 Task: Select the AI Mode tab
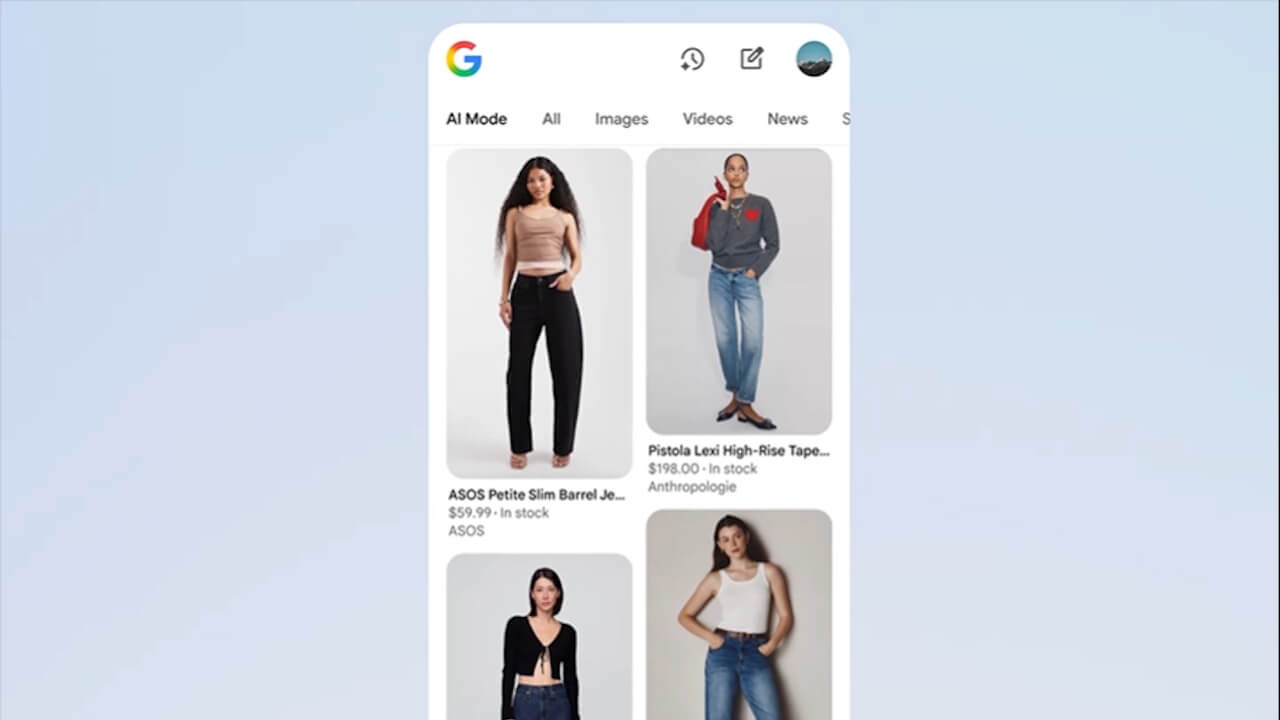[476, 119]
